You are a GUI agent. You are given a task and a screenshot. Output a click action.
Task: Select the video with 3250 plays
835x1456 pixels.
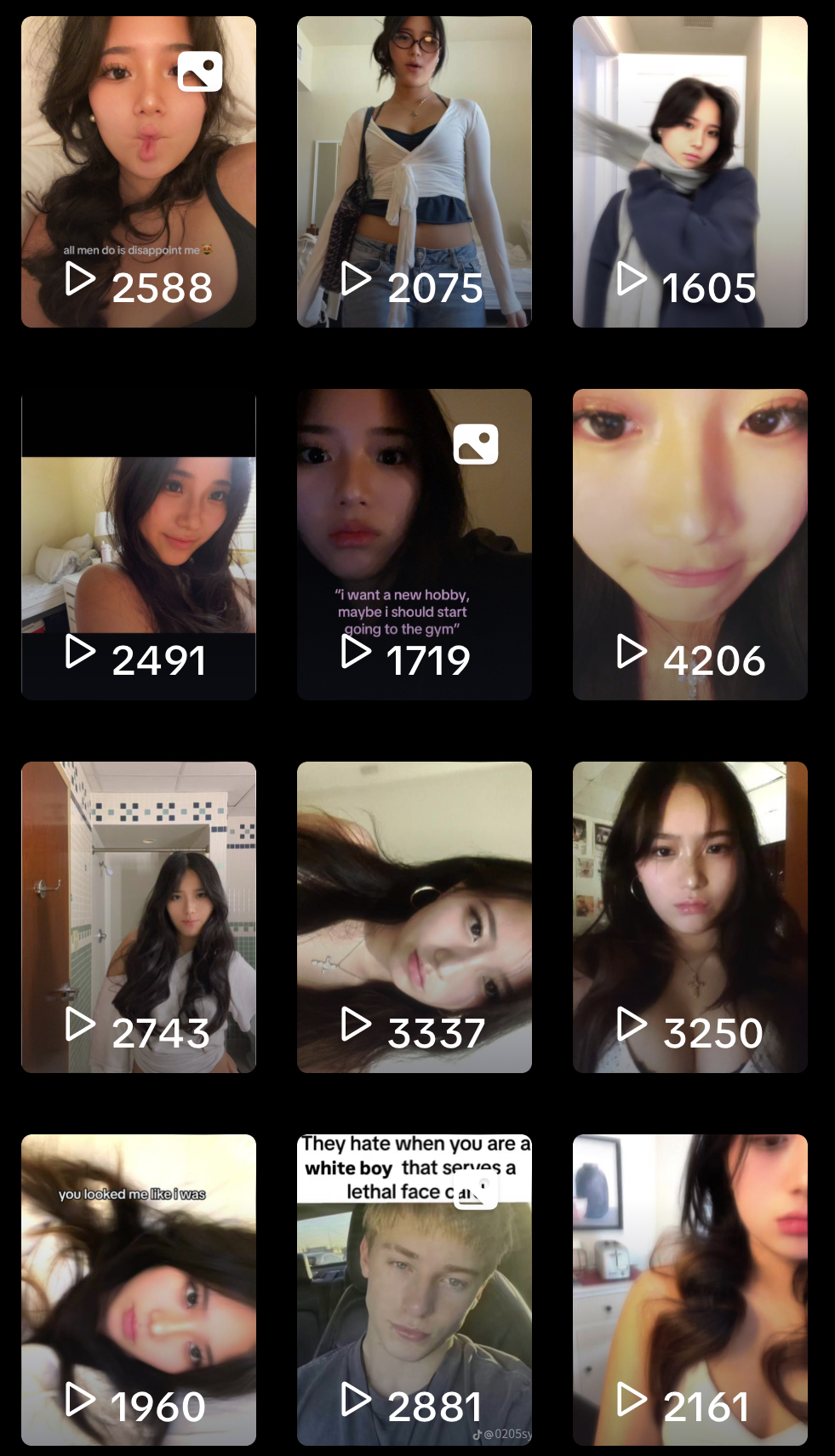pyautogui.click(x=690, y=917)
